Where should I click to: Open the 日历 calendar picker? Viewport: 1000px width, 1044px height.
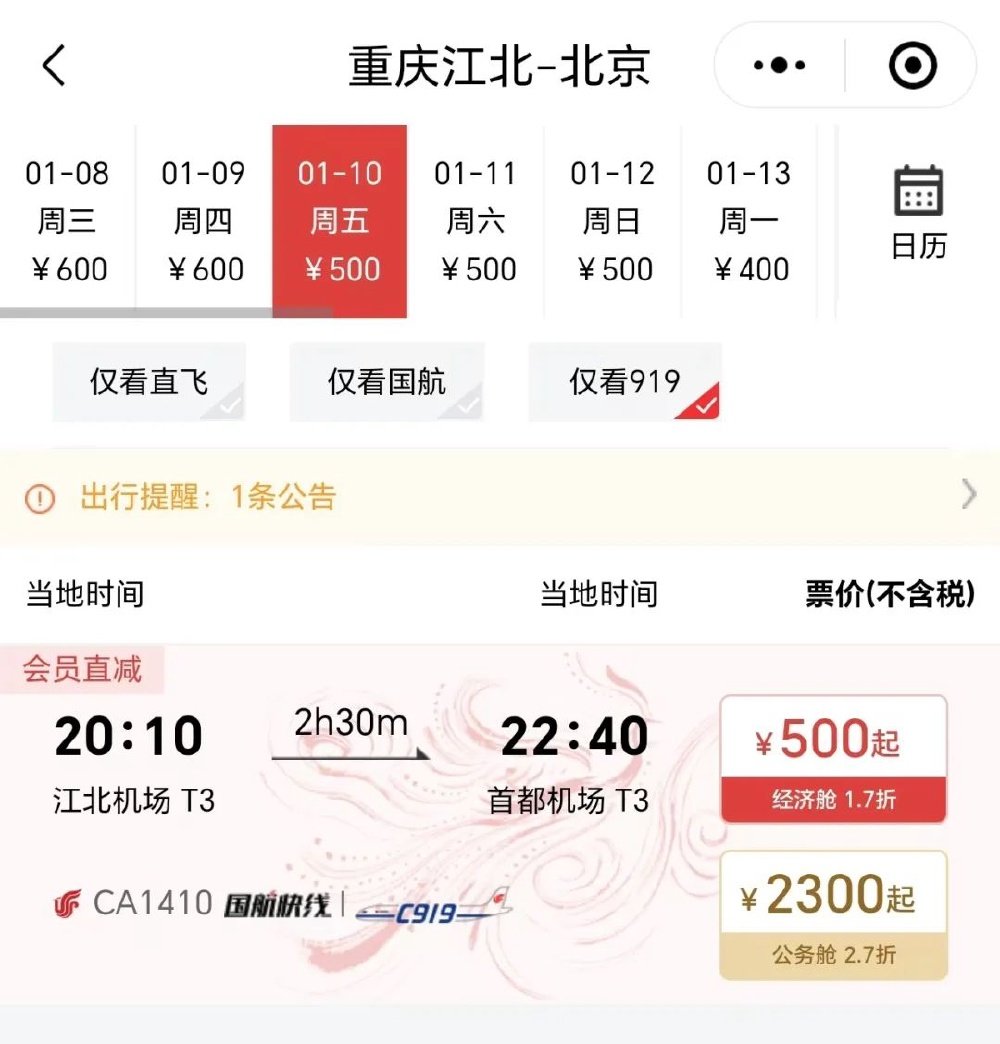[x=918, y=213]
